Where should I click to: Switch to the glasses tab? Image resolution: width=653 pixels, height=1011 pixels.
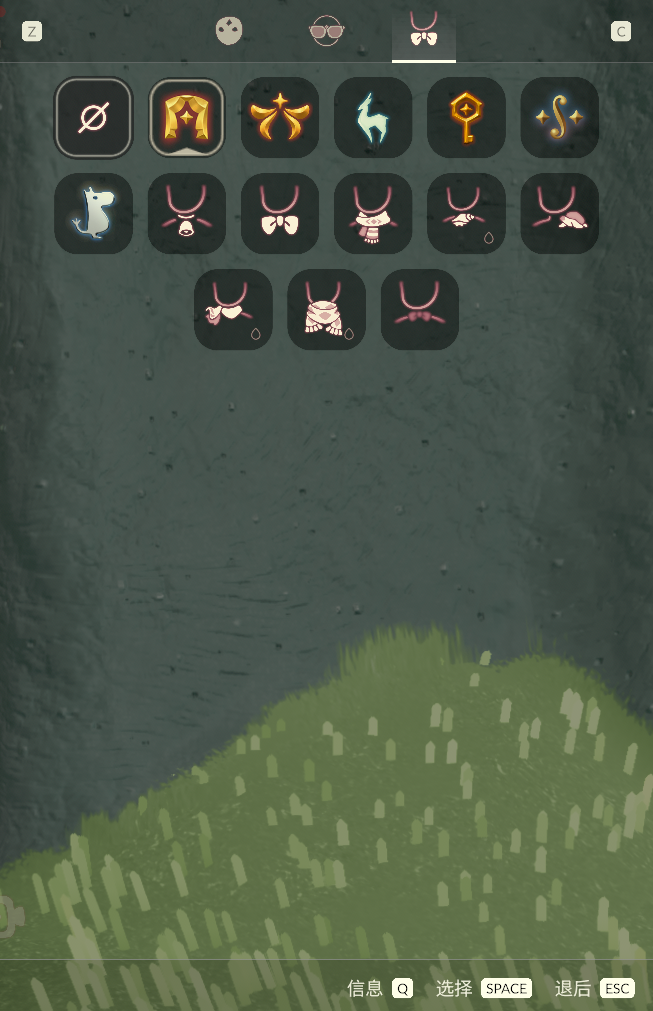point(326,31)
